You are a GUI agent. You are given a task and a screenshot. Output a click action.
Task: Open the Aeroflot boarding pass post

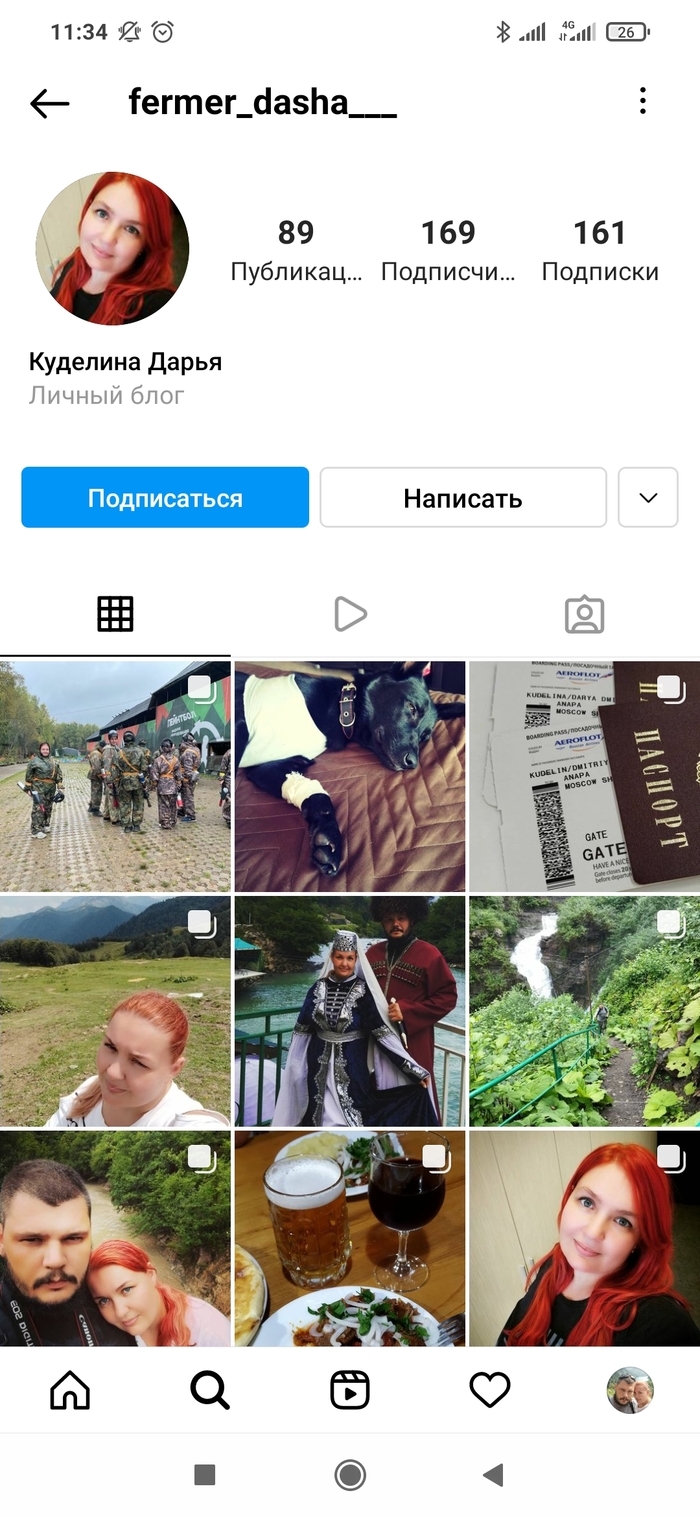(x=584, y=776)
